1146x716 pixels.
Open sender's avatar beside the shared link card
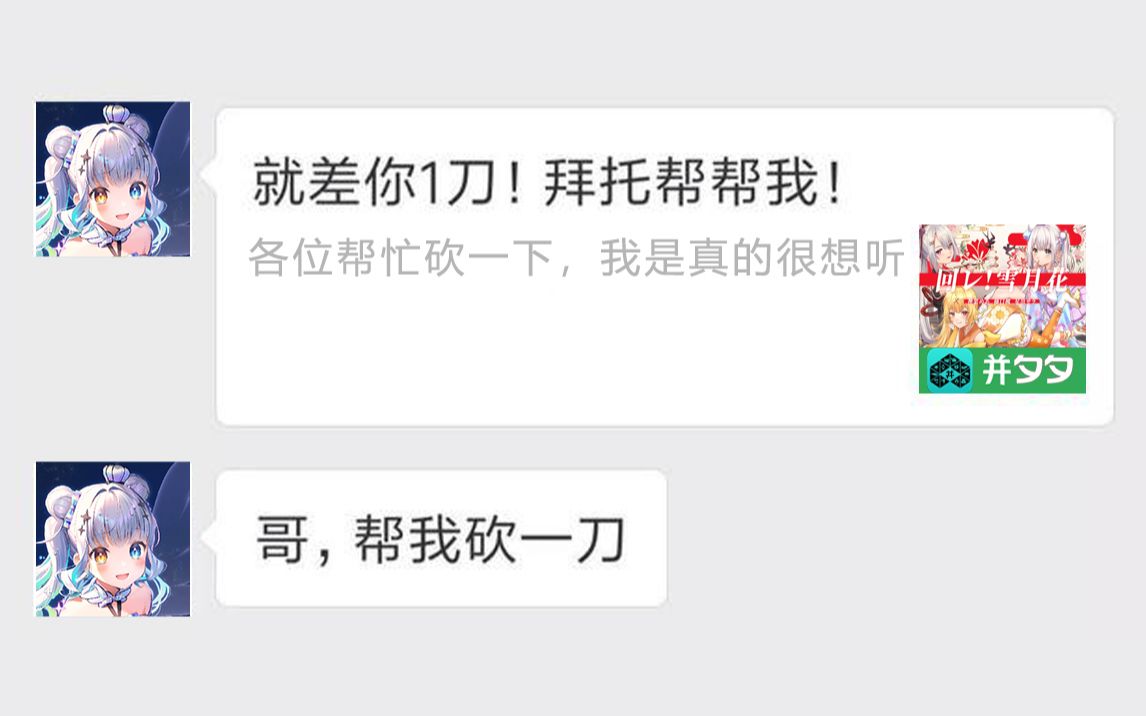[x=113, y=179]
